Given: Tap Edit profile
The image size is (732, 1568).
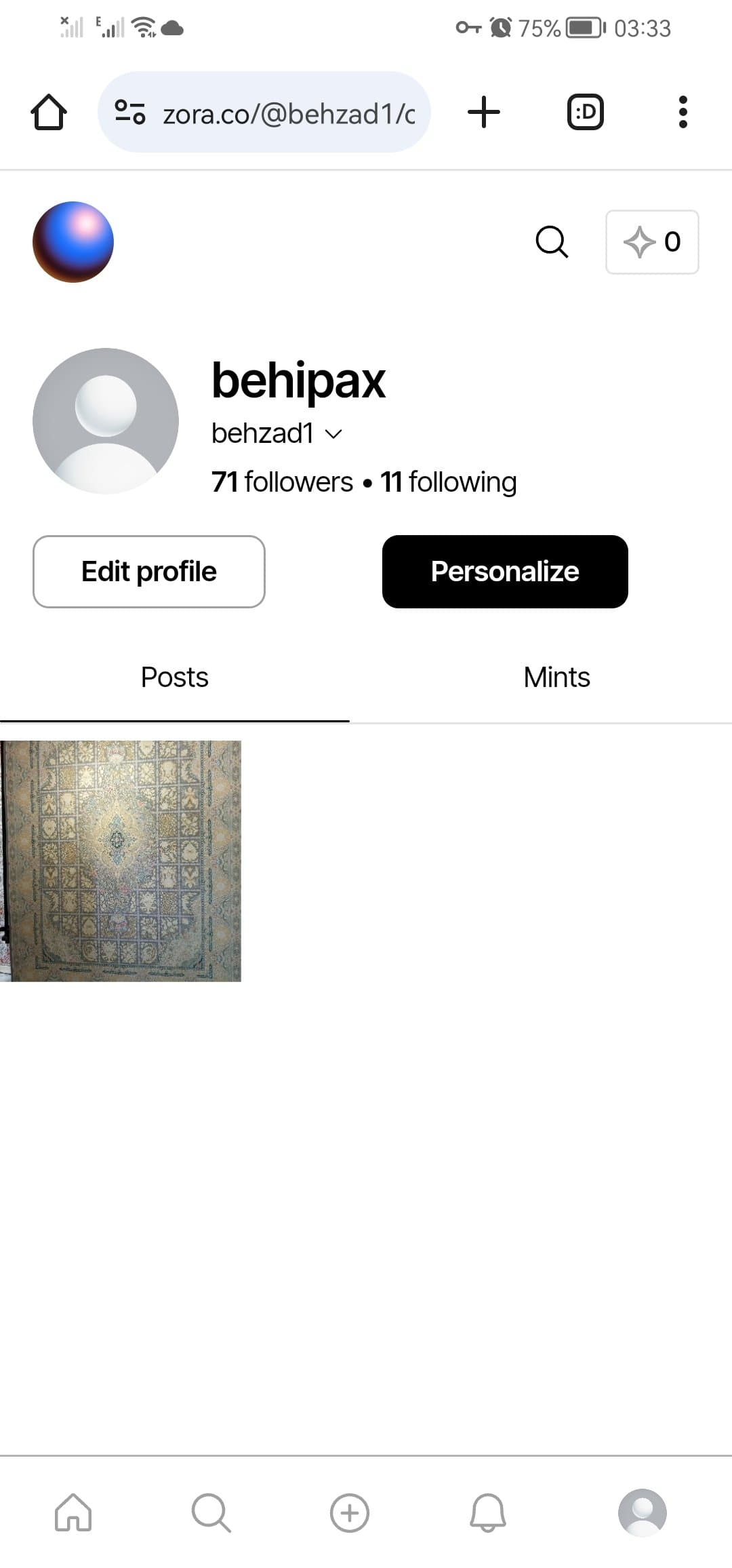Looking at the screenshot, I should coord(149,572).
